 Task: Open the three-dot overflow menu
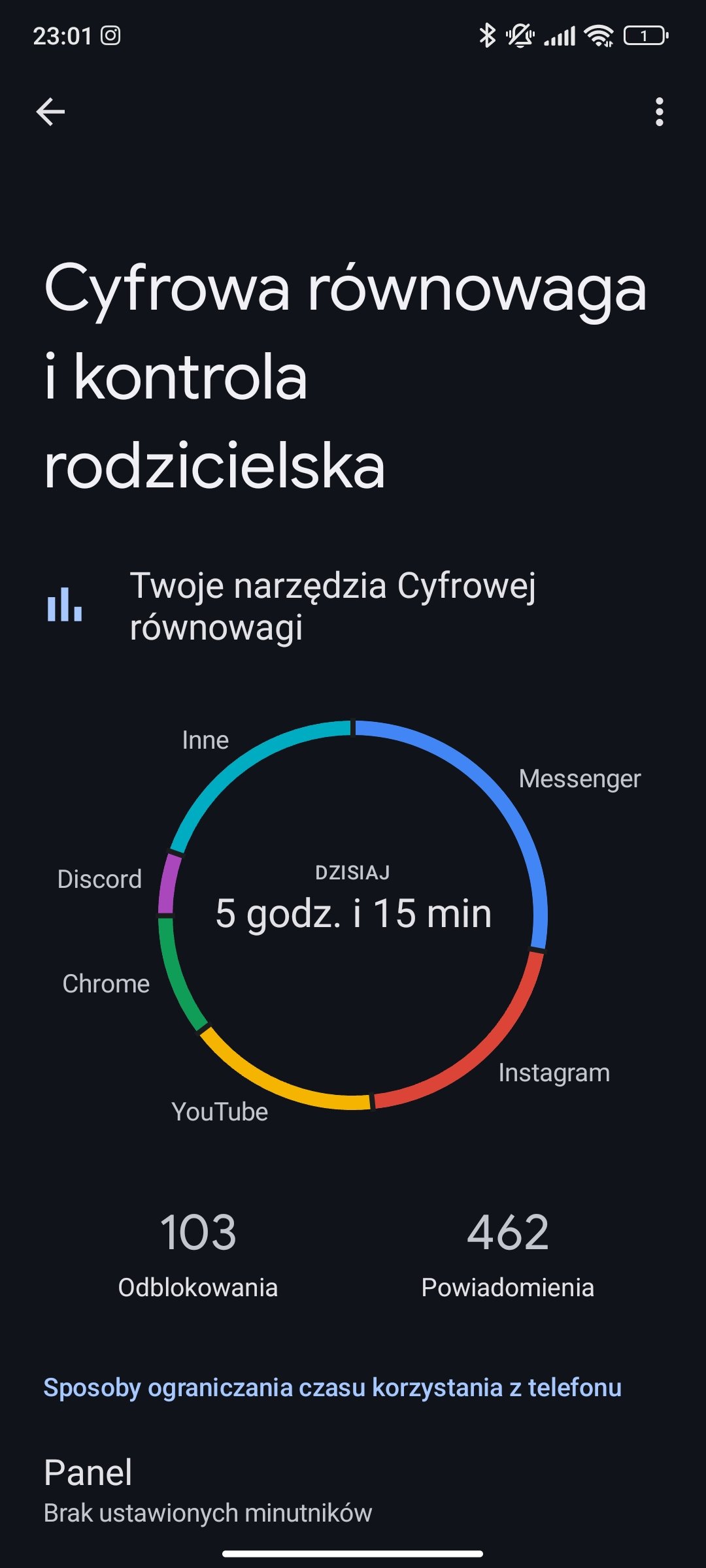659,112
